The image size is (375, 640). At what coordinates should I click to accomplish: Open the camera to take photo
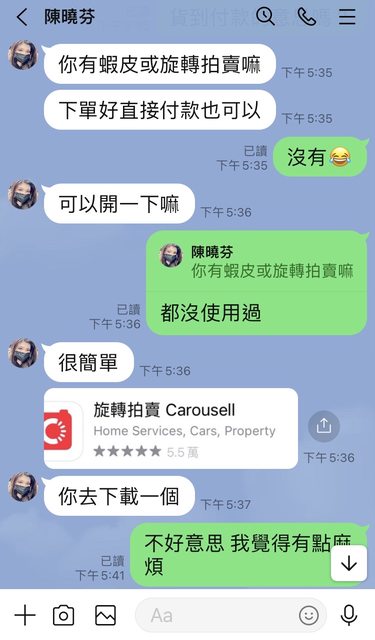64,615
